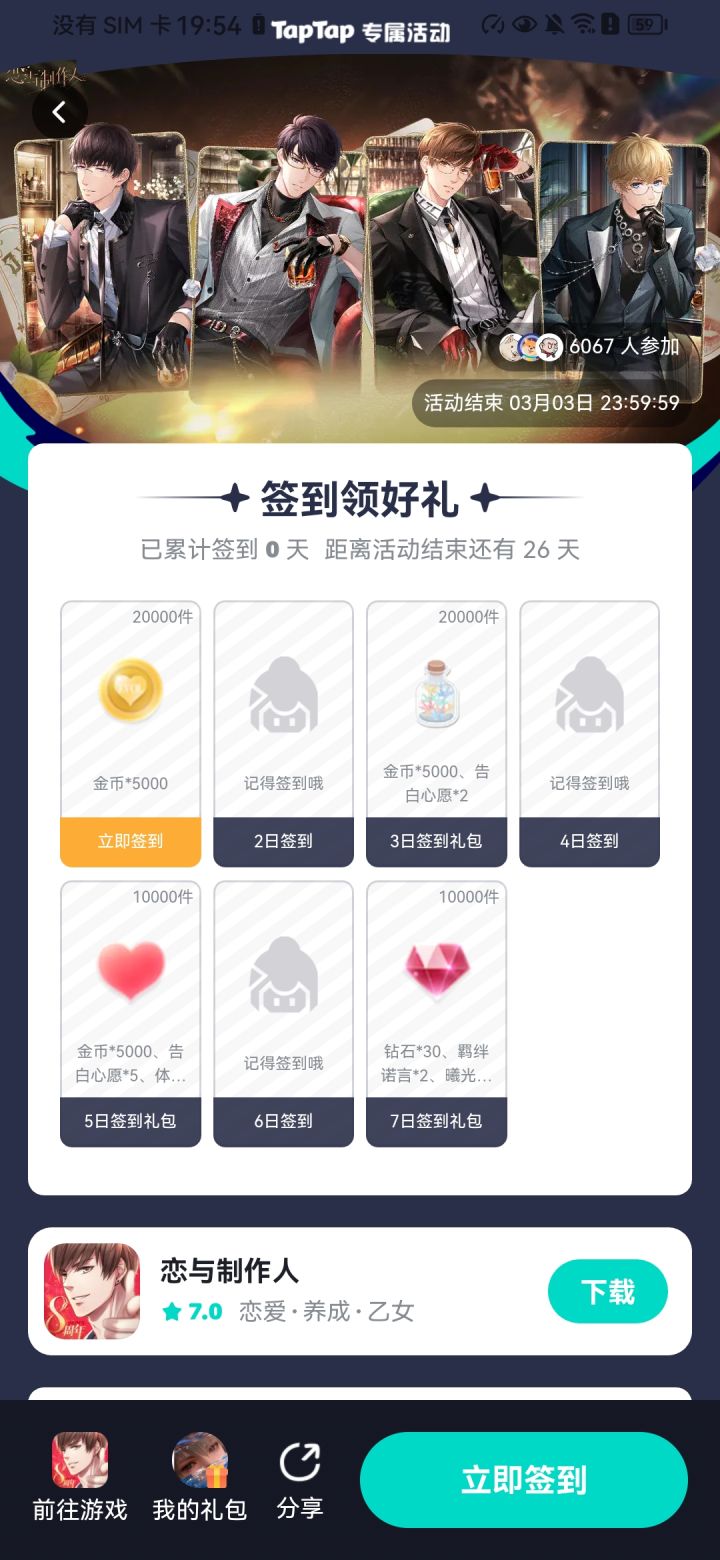The image size is (720, 1560).
Task: Tap the wish bottle on day 3 card
Action: tap(436, 690)
